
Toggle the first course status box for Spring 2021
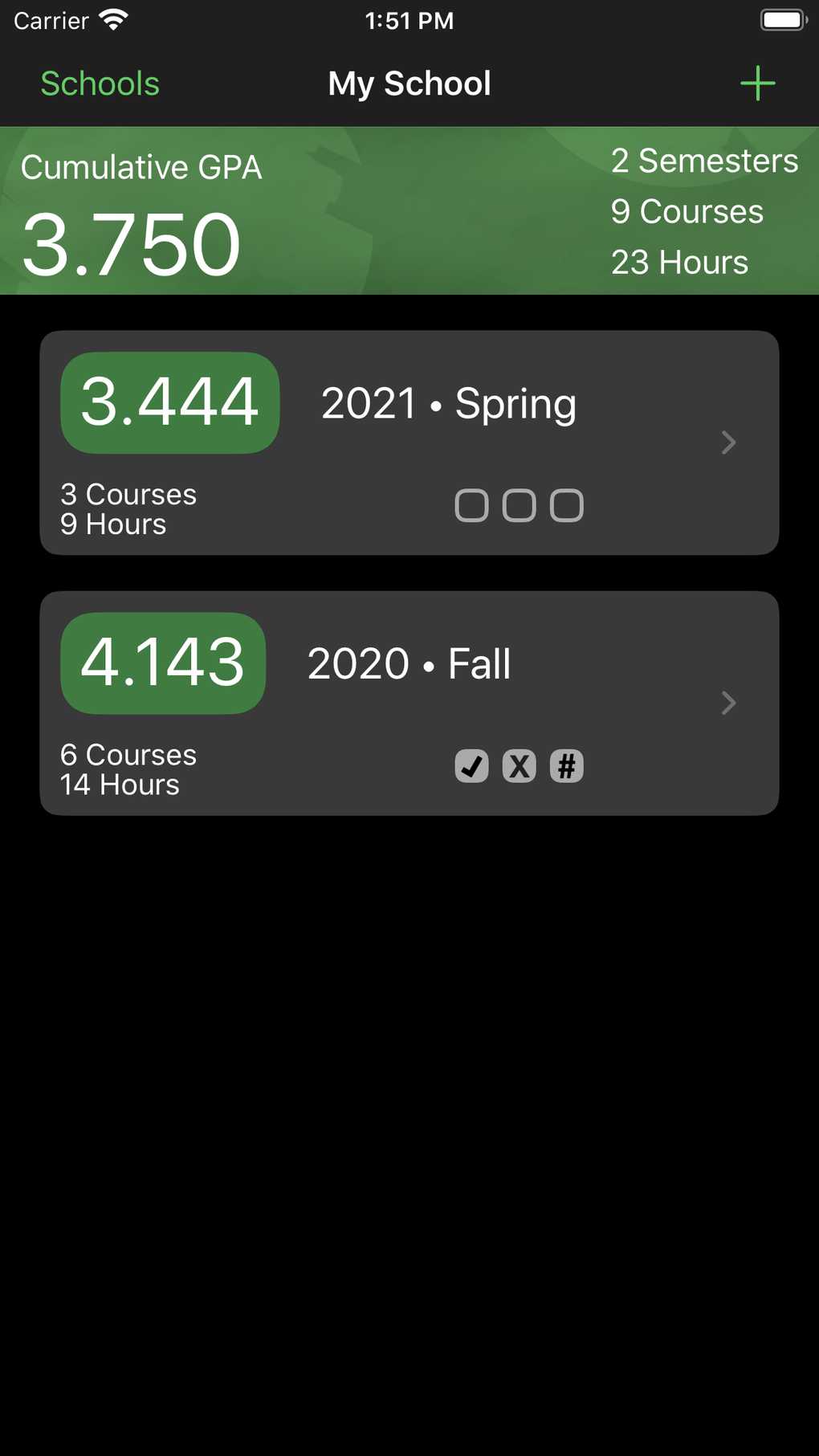pyautogui.click(x=471, y=504)
